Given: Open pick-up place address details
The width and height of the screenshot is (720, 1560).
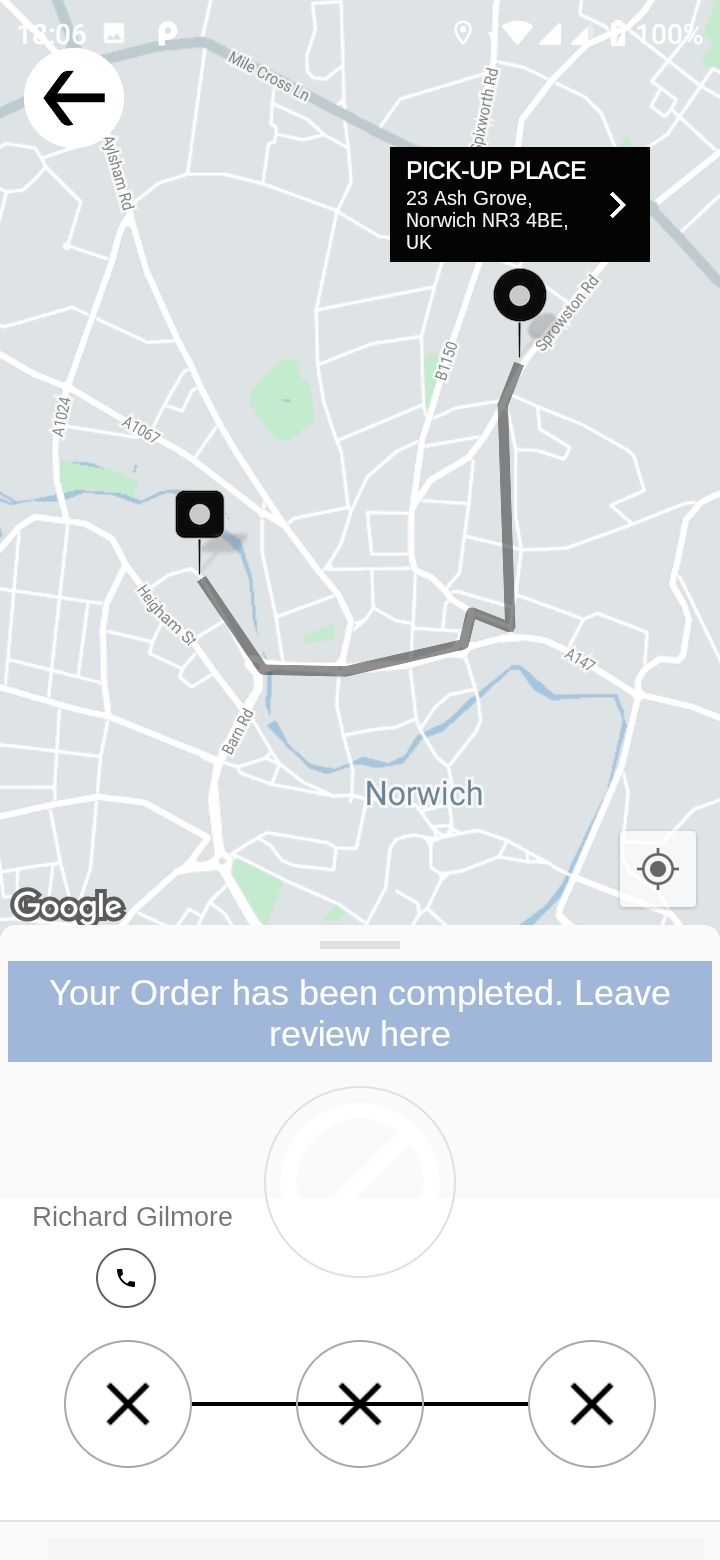Looking at the screenshot, I should [519, 205].
